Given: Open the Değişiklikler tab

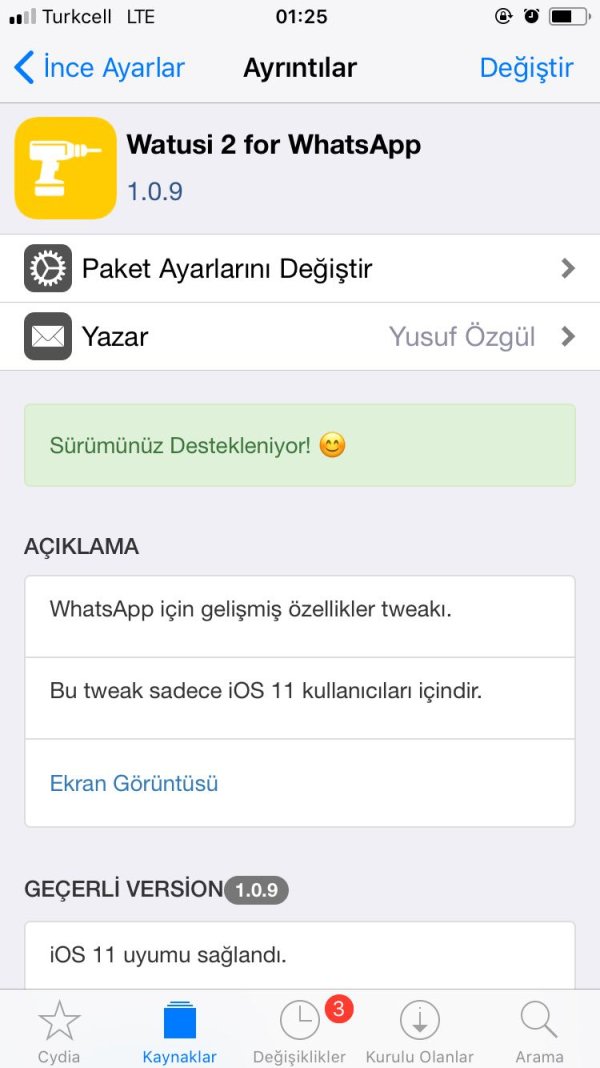Looking at the screenshot, I should [299, 1030].
